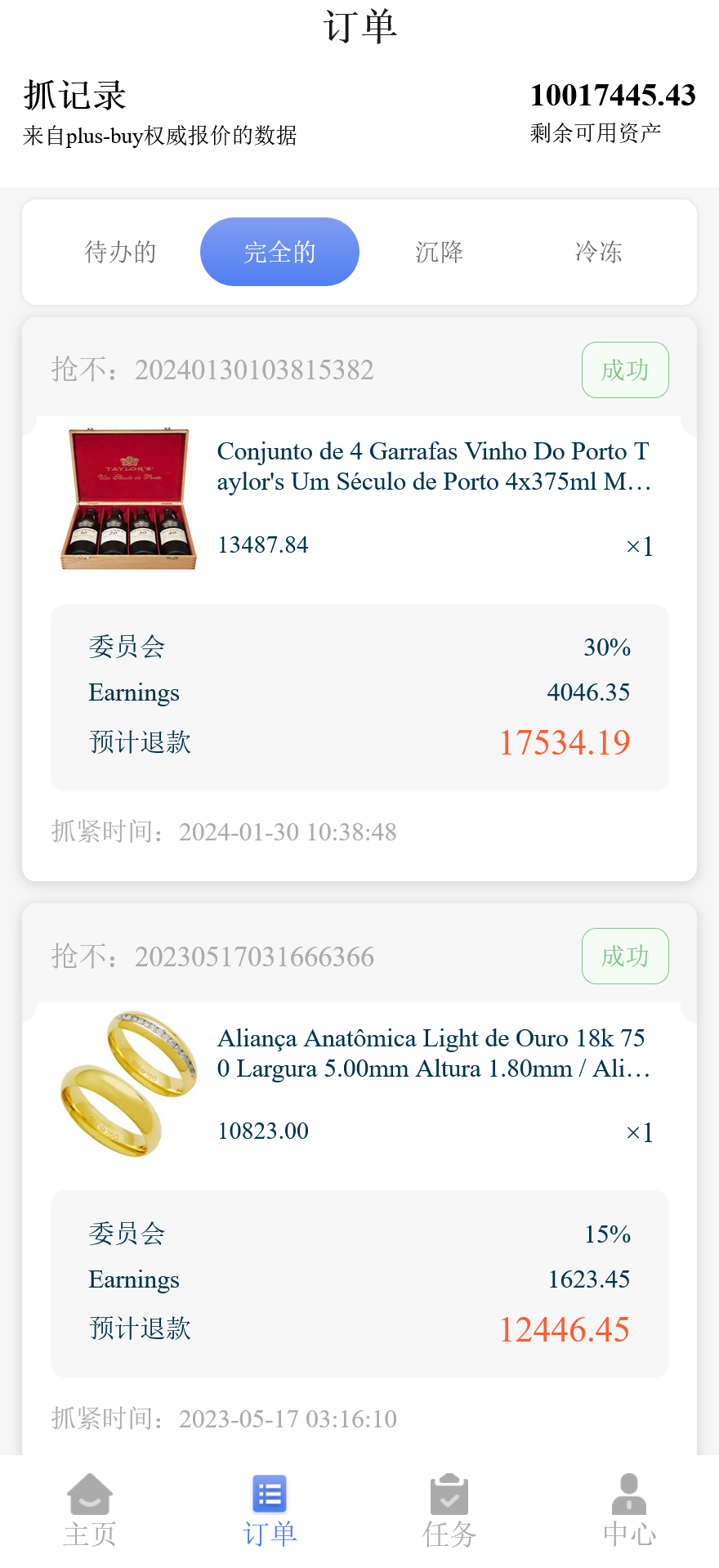Click the first order's 成功 status button

click(625, 370)
